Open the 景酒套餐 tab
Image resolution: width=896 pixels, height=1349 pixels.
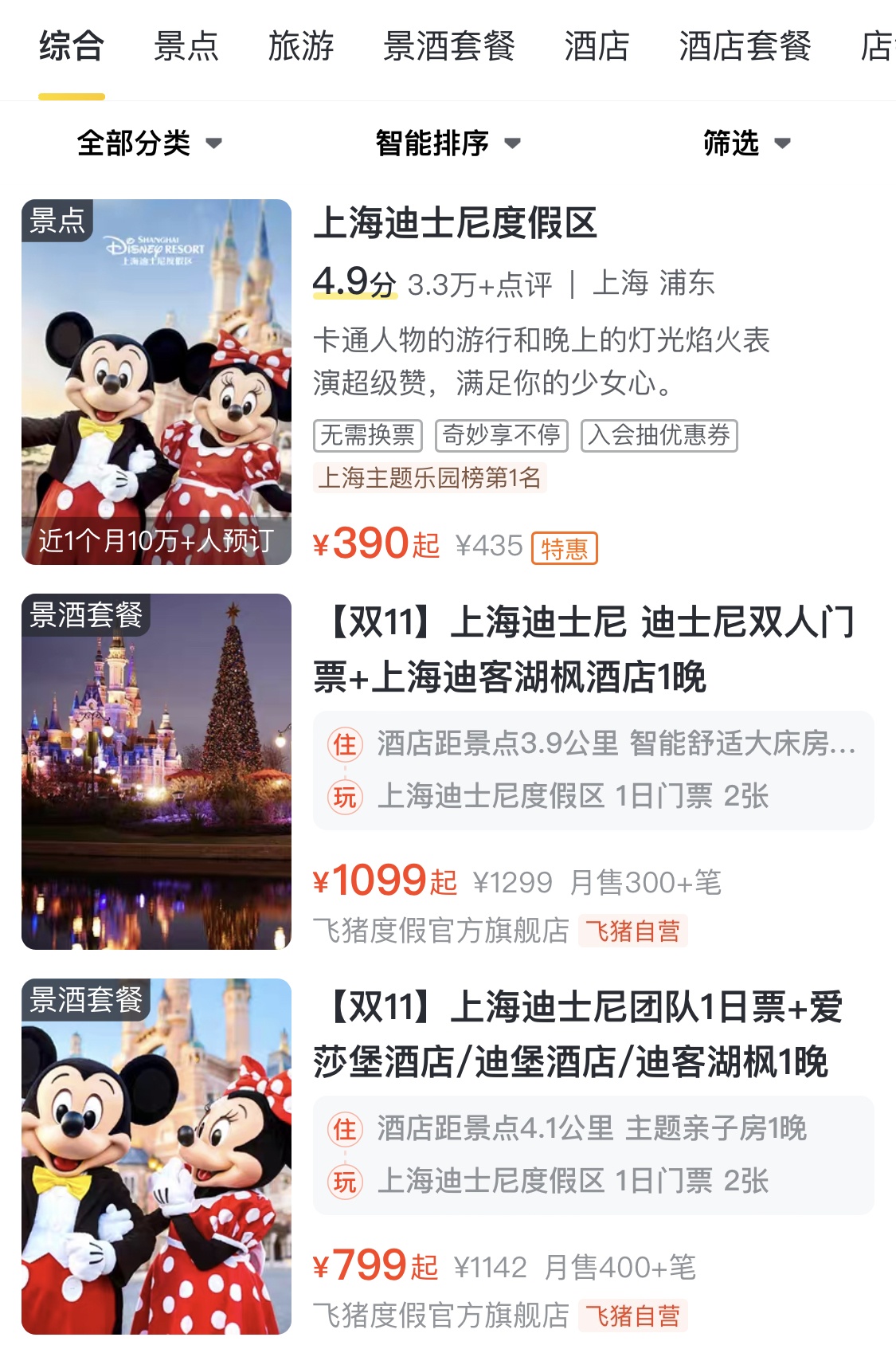[449, 46]
